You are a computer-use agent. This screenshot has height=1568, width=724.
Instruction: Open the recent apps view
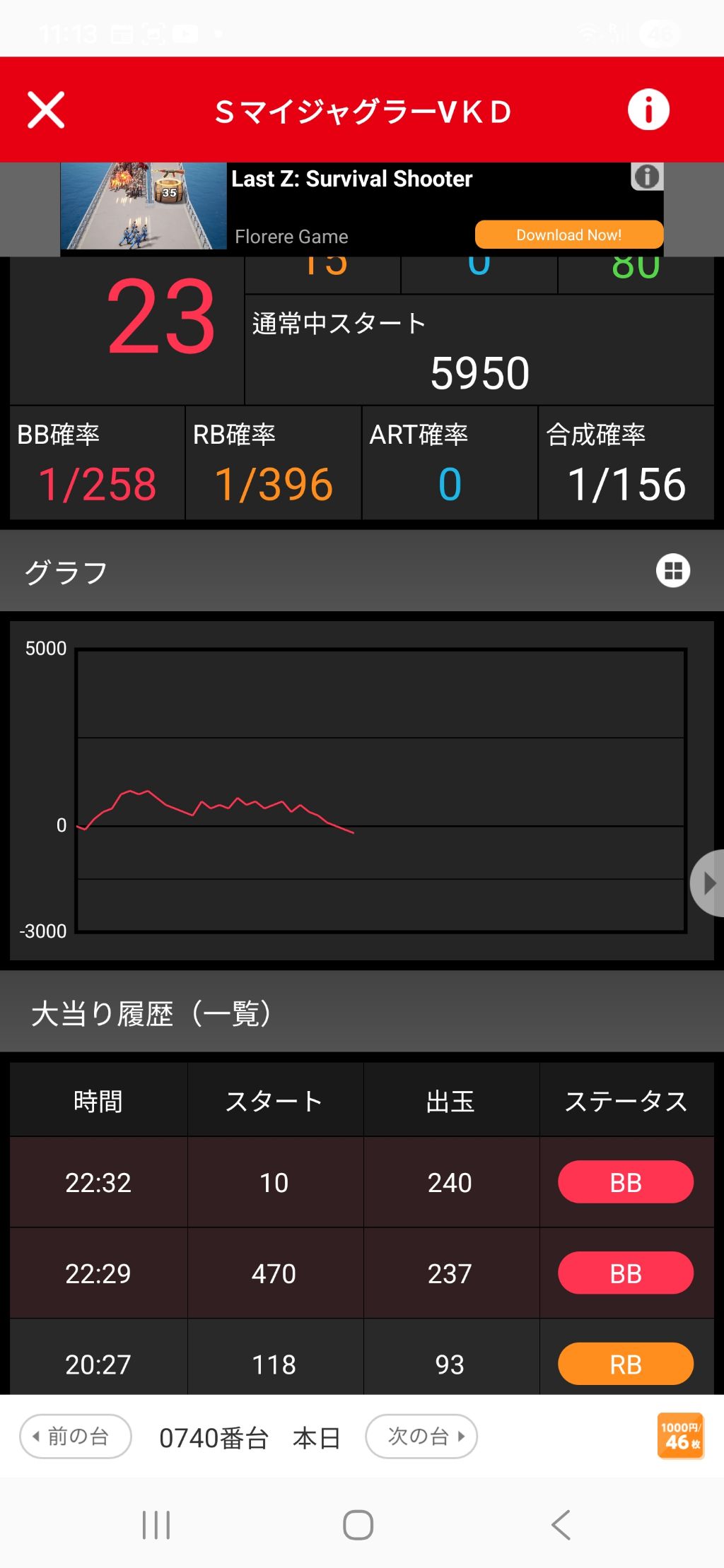coord(156,1525)
